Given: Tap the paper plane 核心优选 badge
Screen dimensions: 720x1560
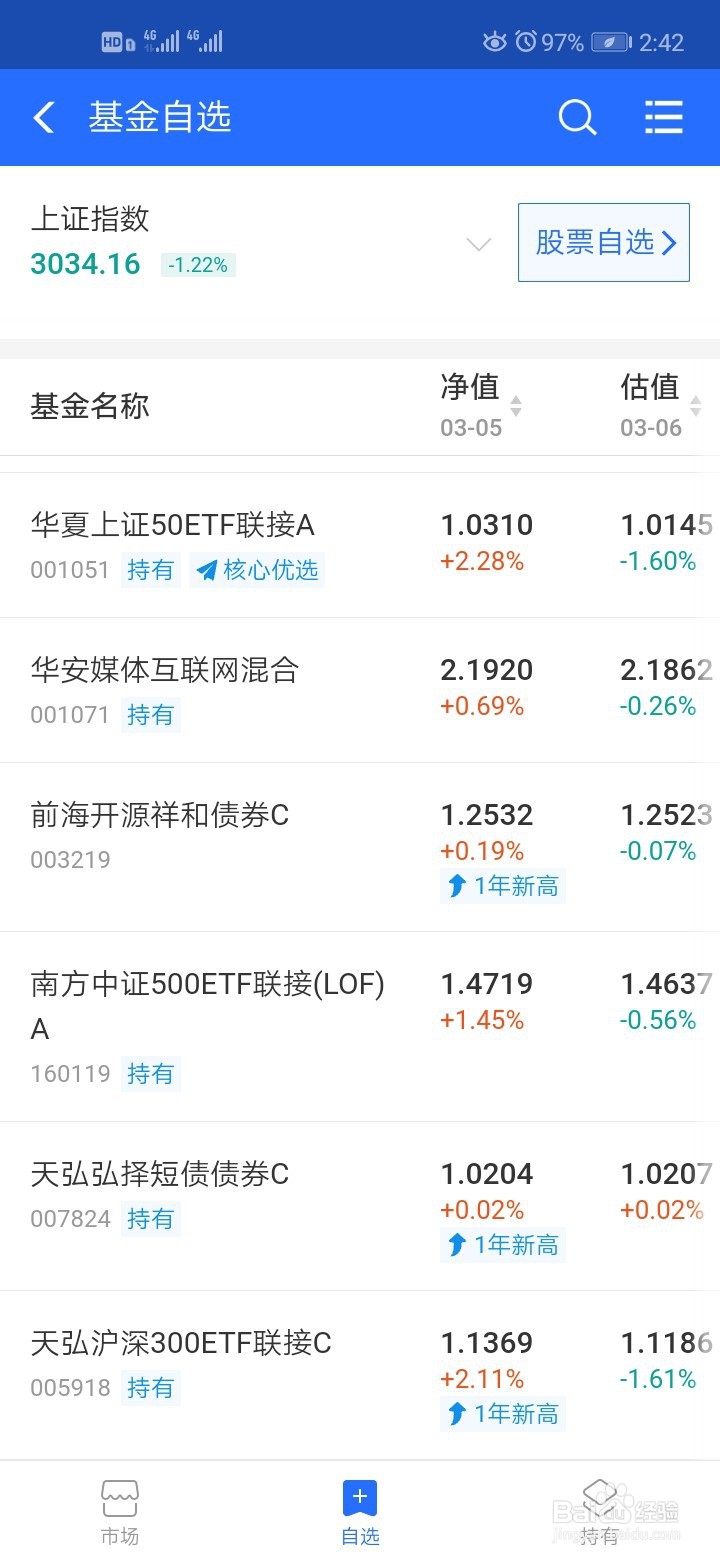Looking at the screenshot, I should coord(257,570).
